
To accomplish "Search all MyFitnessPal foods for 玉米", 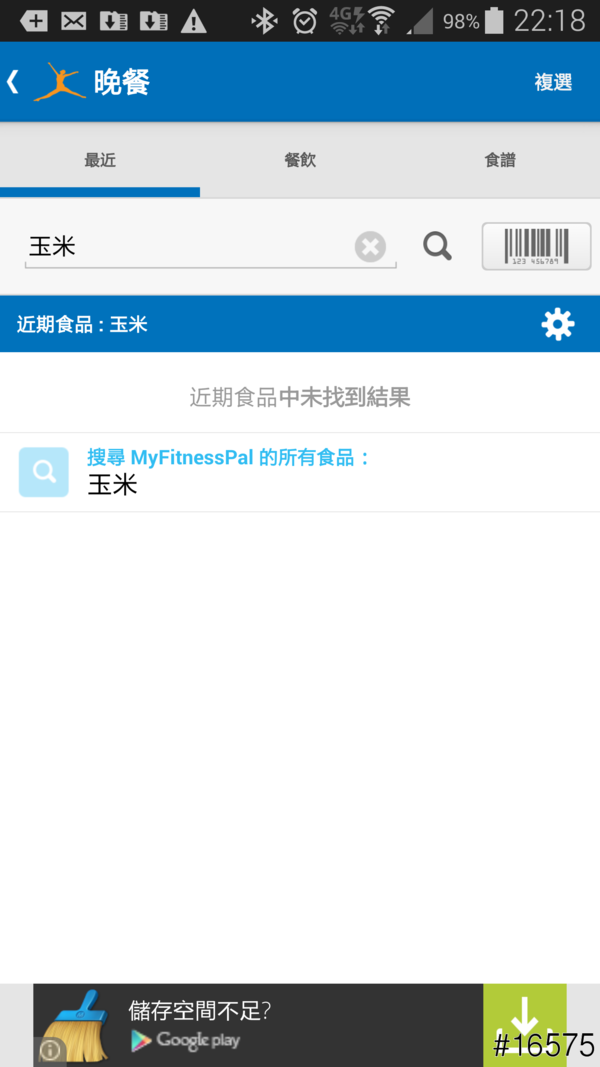I will coord(230,472).
